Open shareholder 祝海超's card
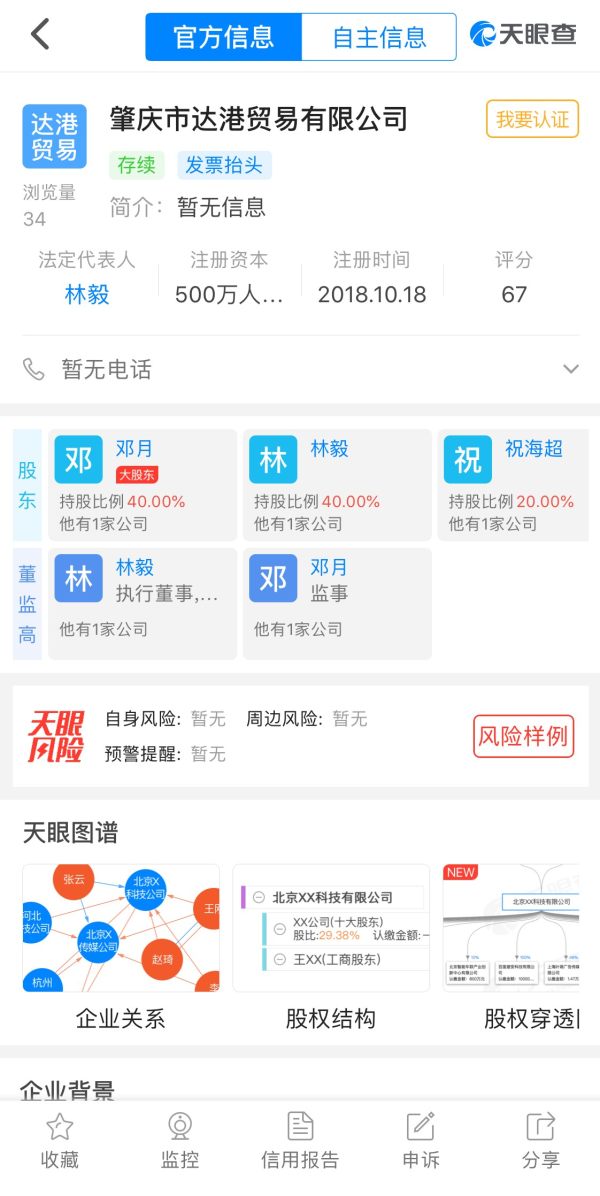The width and height of the screenshot is (600, 1196). [x=512, y=485]
